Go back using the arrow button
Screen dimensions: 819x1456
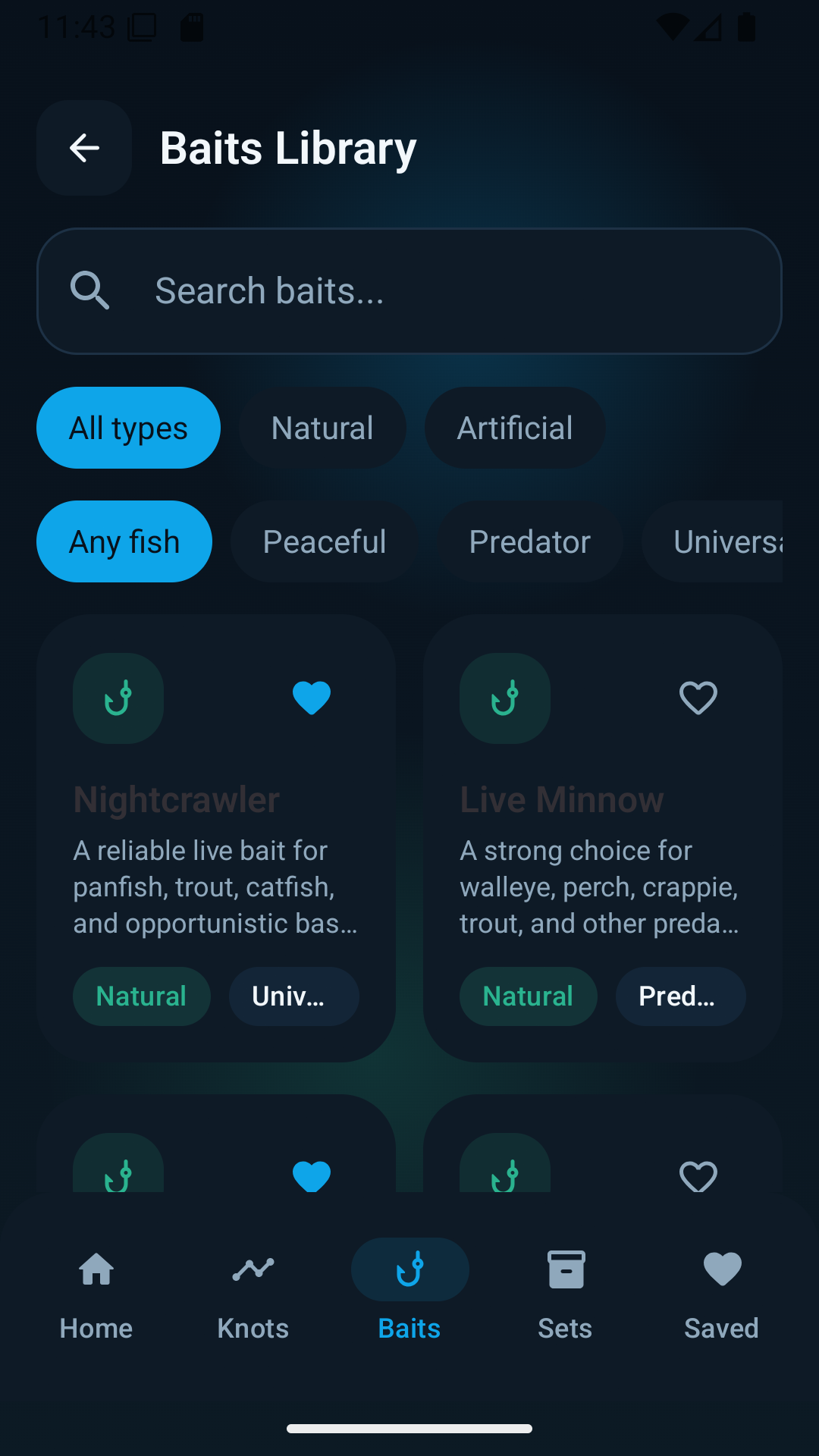coord(84,148)
